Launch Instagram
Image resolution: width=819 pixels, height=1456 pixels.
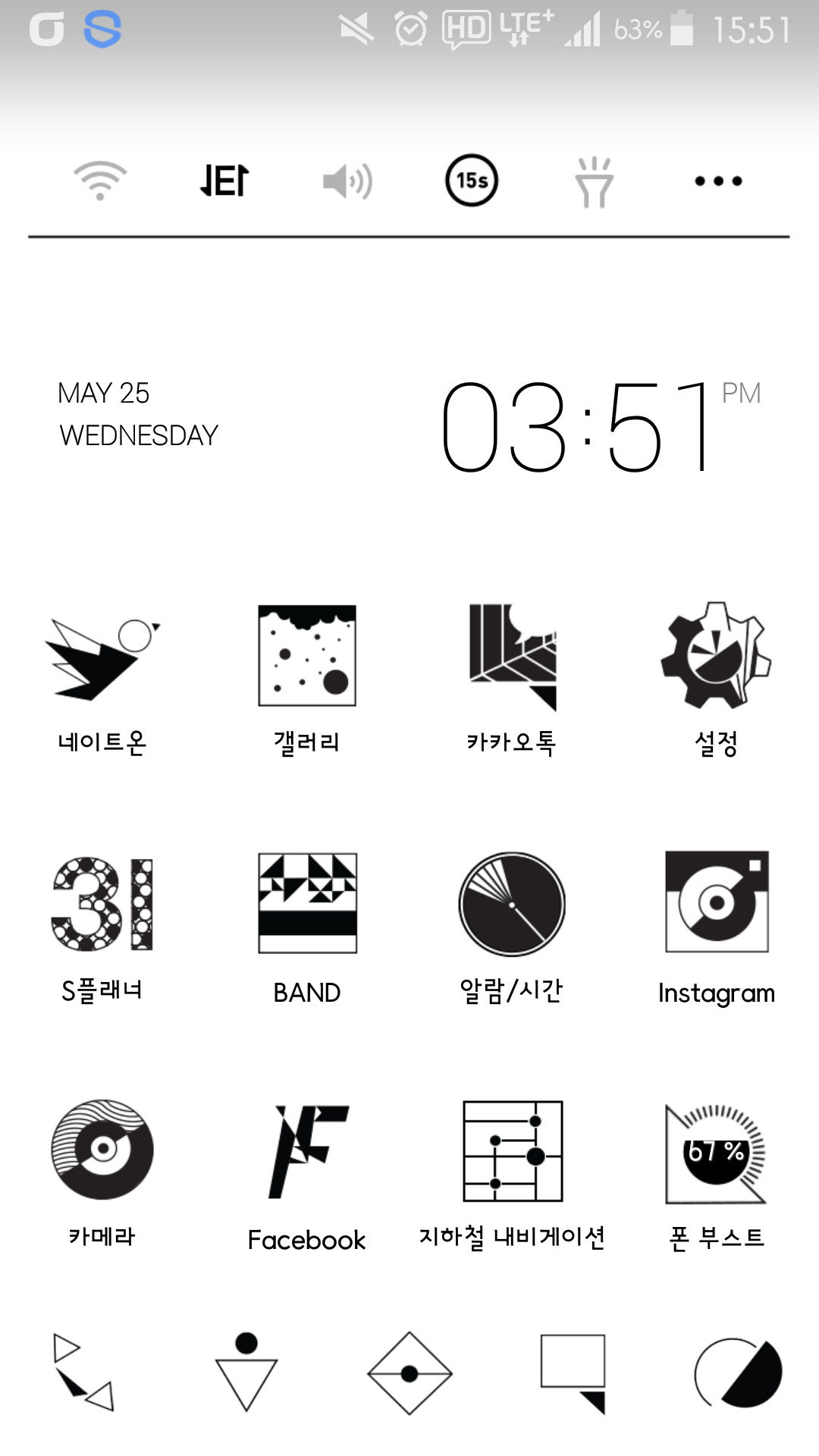tap(717, 927)
